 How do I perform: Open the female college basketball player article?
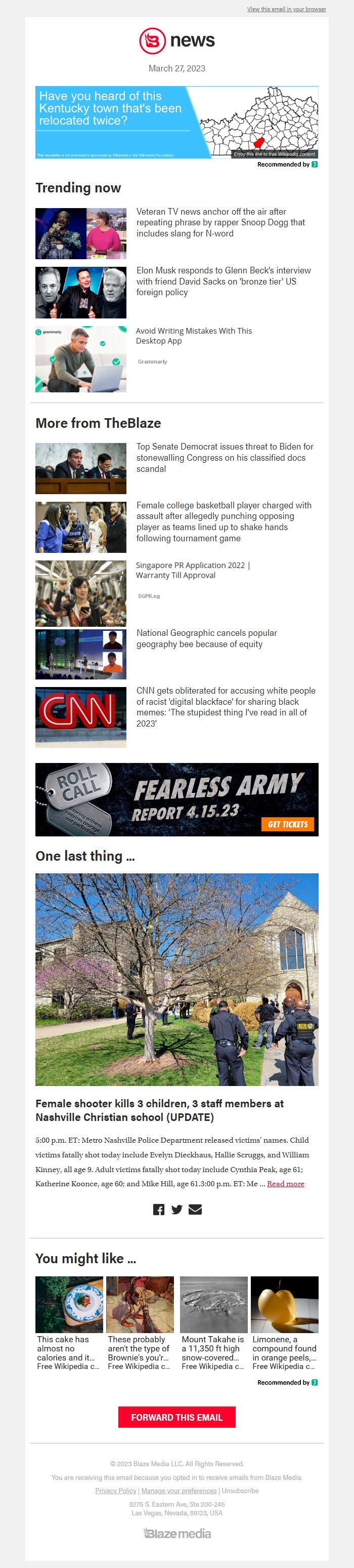pyautogui.click(x=223, y=521)
